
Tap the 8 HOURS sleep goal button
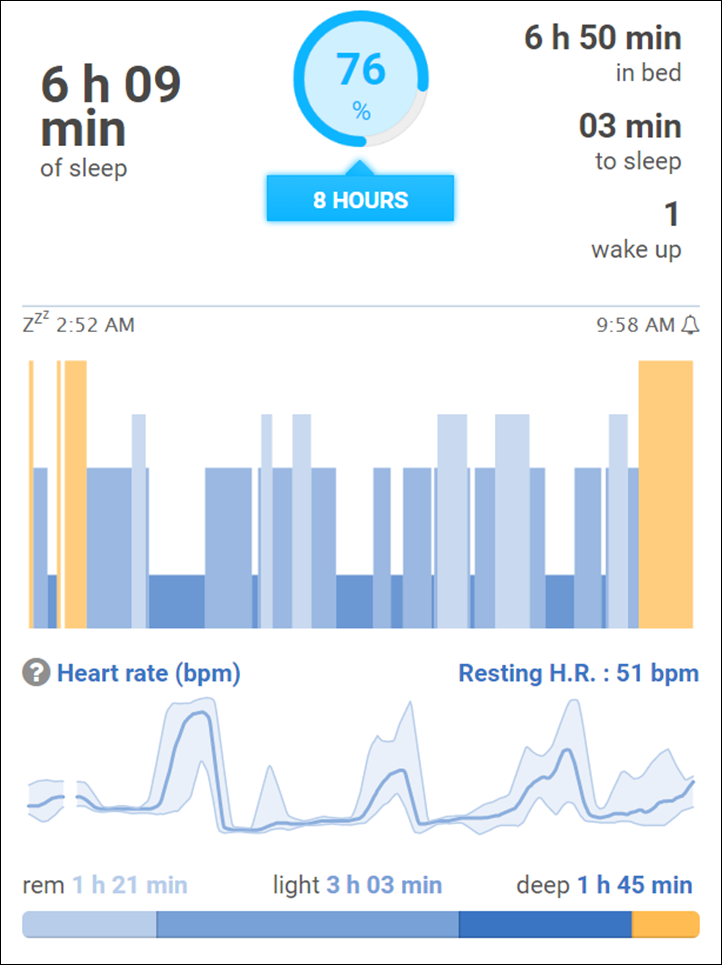[360, 199]
